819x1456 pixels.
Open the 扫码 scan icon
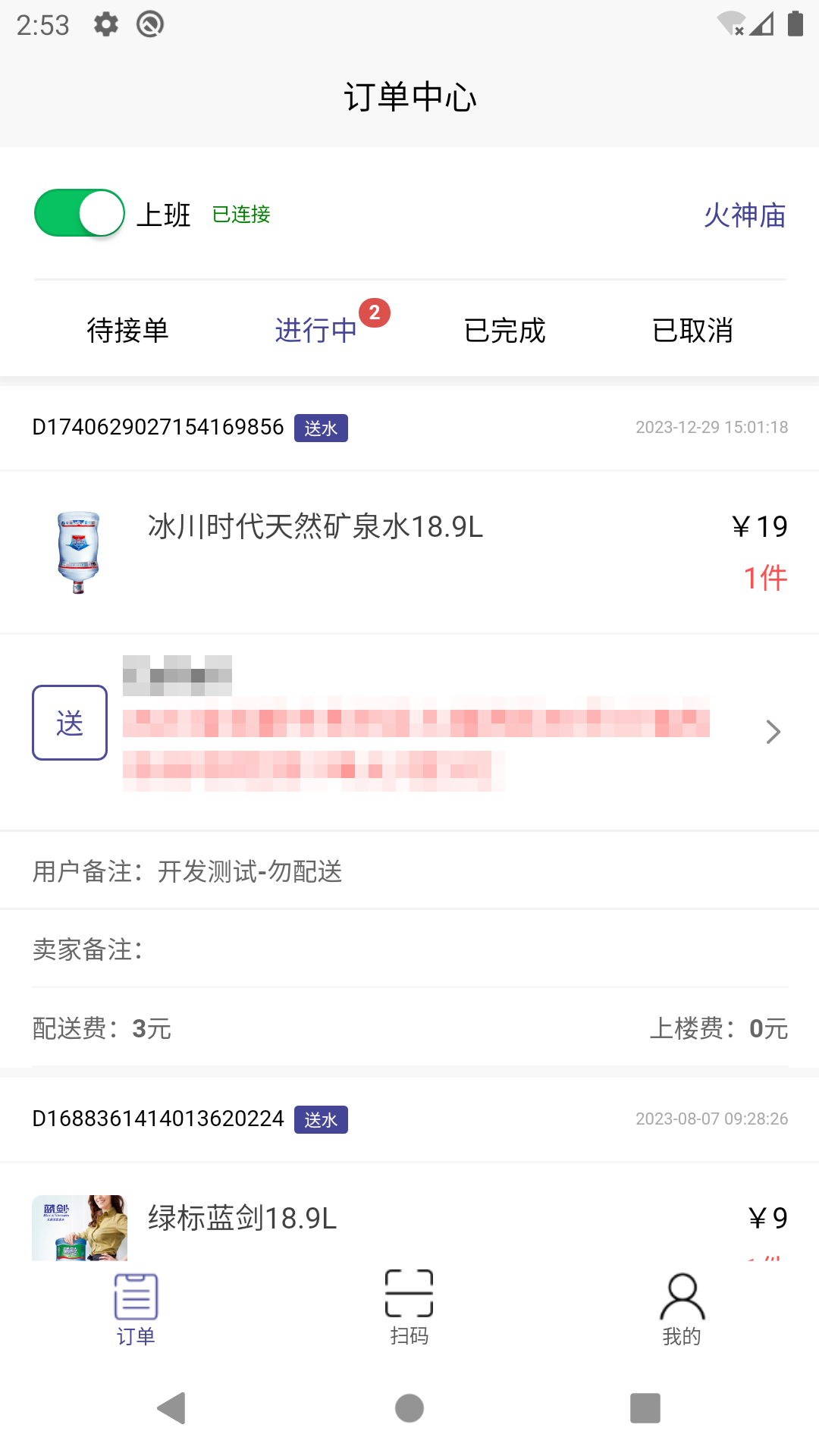coord(409,1308)
